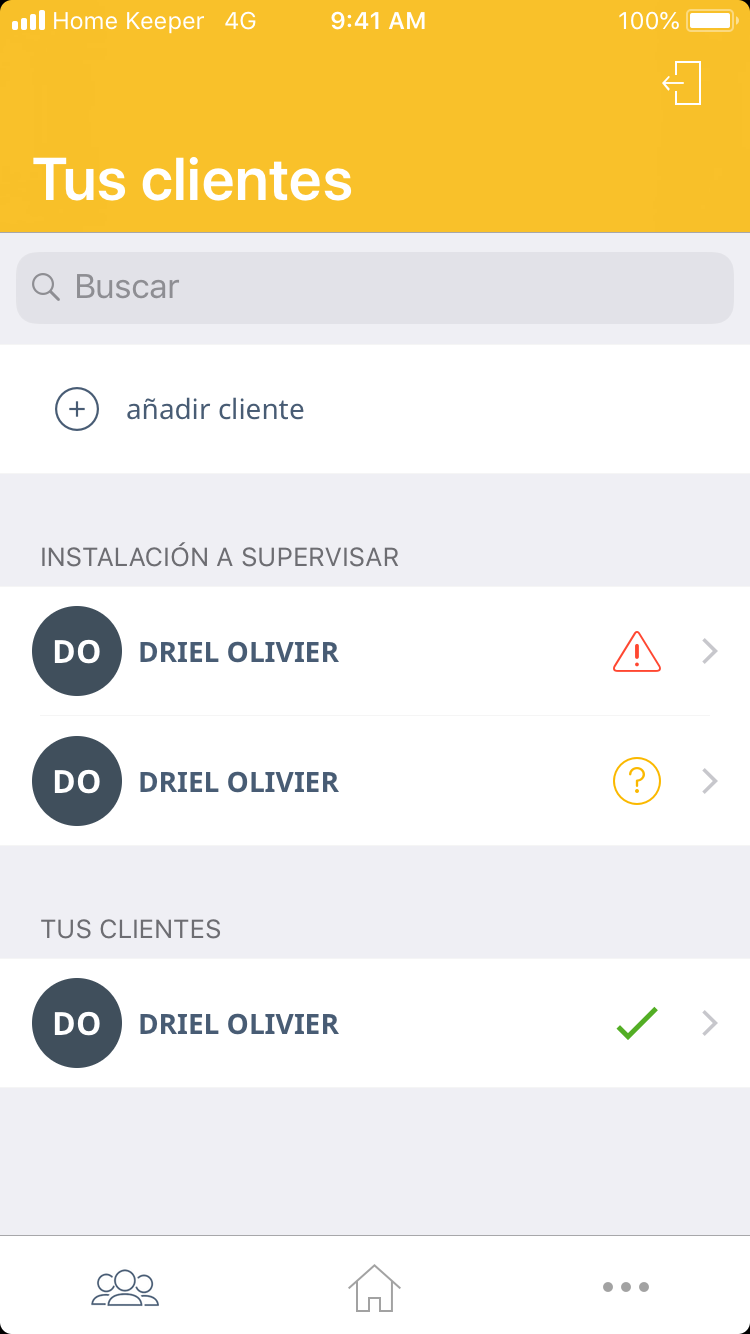
Task: Open the more options tab
Action: tap(626, 1287)
